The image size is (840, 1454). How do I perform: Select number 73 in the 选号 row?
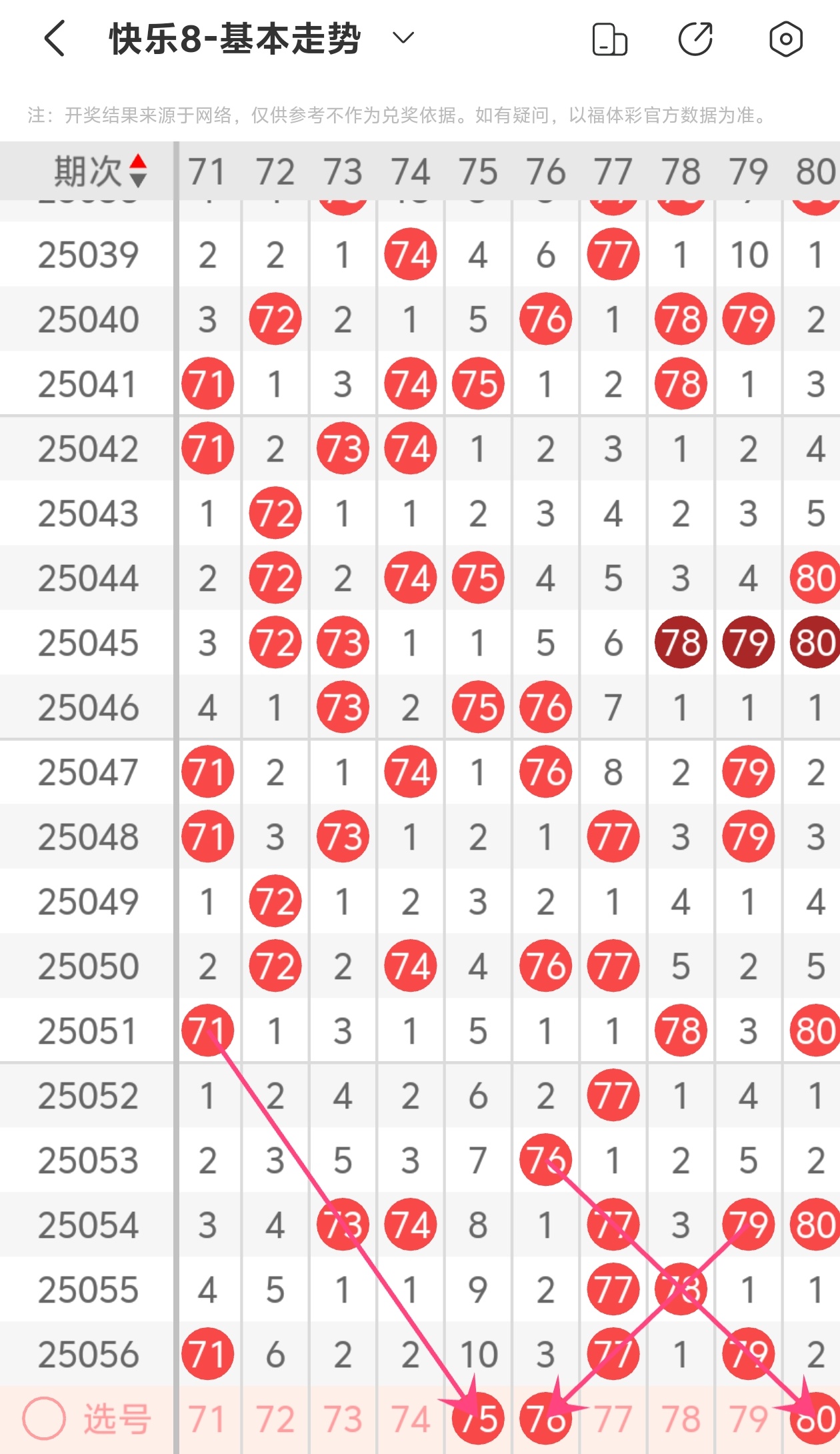coord(343,1419)
